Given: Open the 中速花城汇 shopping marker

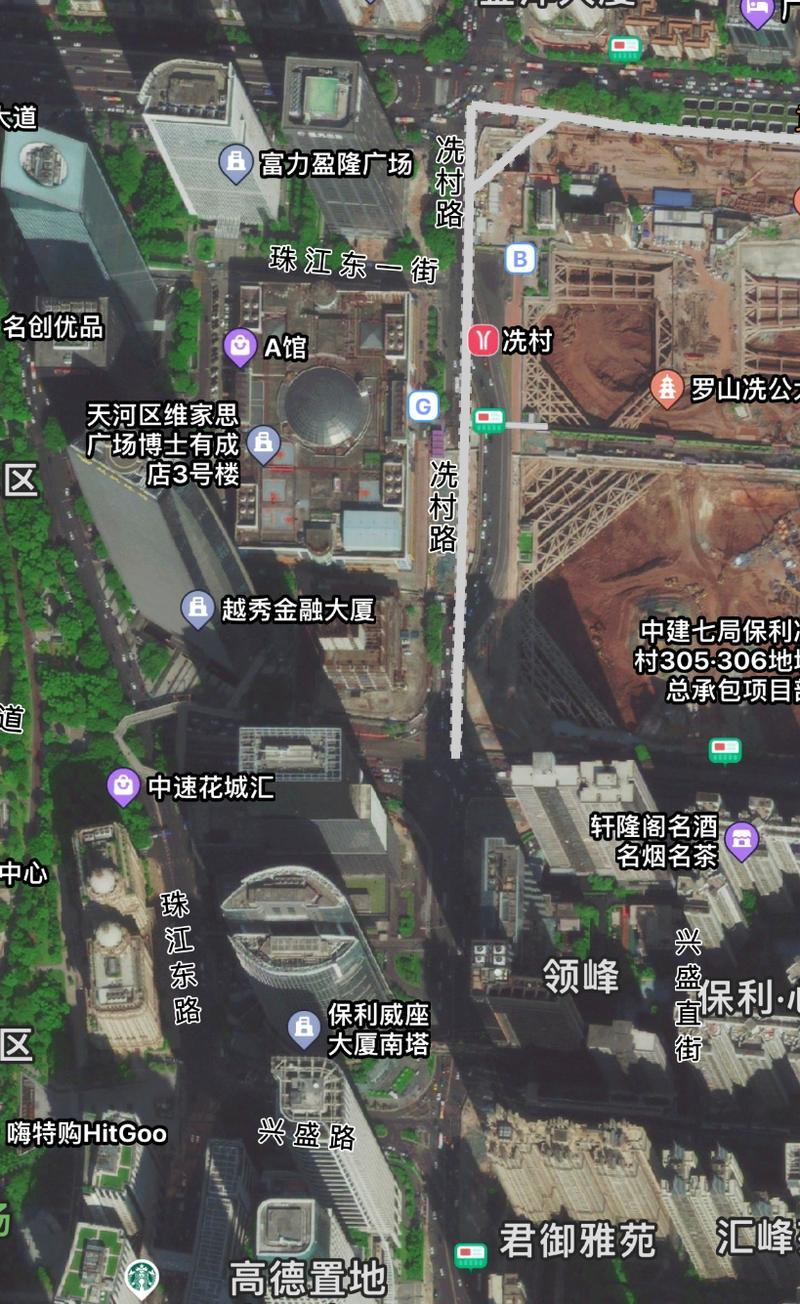Looking at the screenshot, I should (x=123, y=787).
